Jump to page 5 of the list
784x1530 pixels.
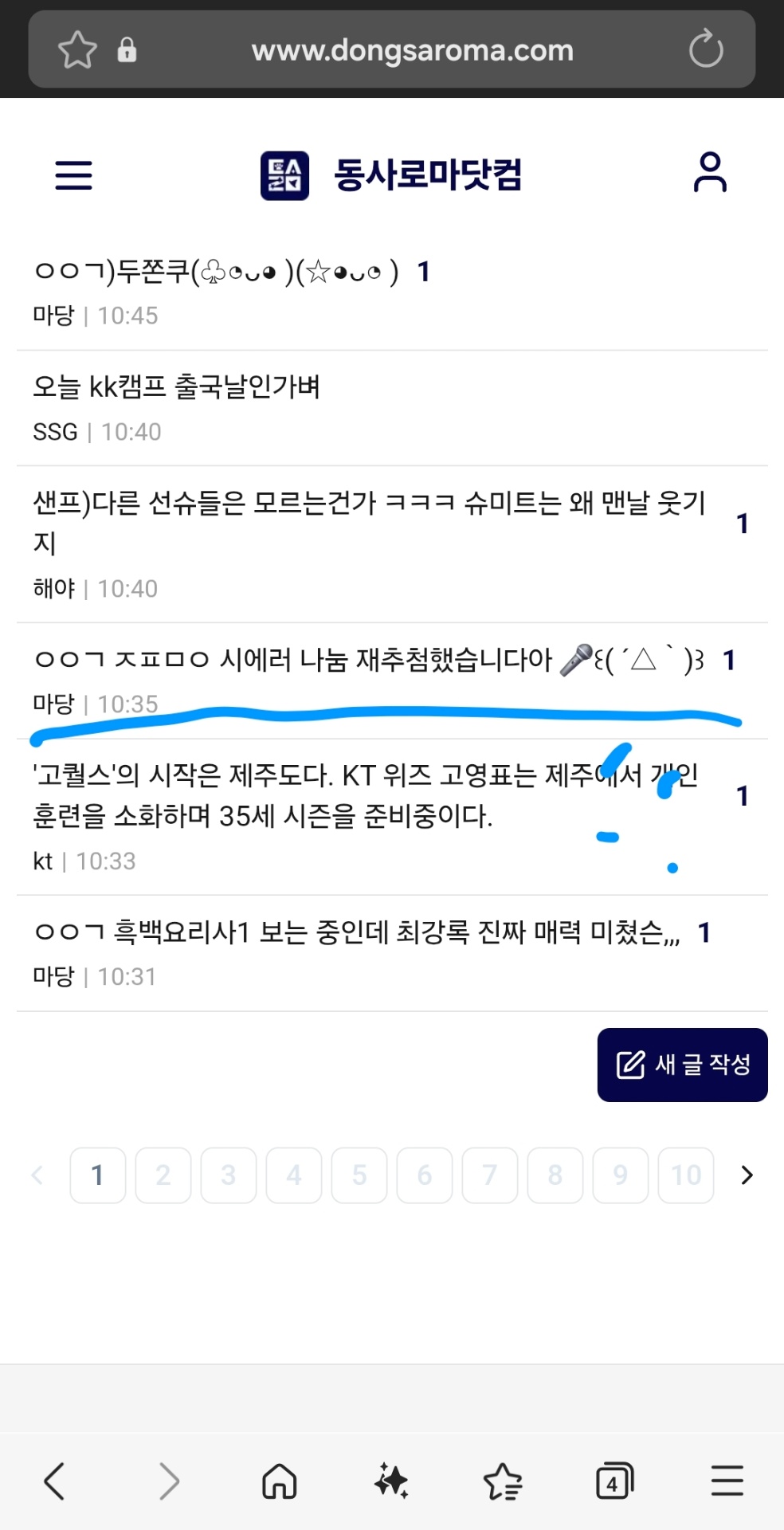pyautogui.click(x=359, y=1175)
